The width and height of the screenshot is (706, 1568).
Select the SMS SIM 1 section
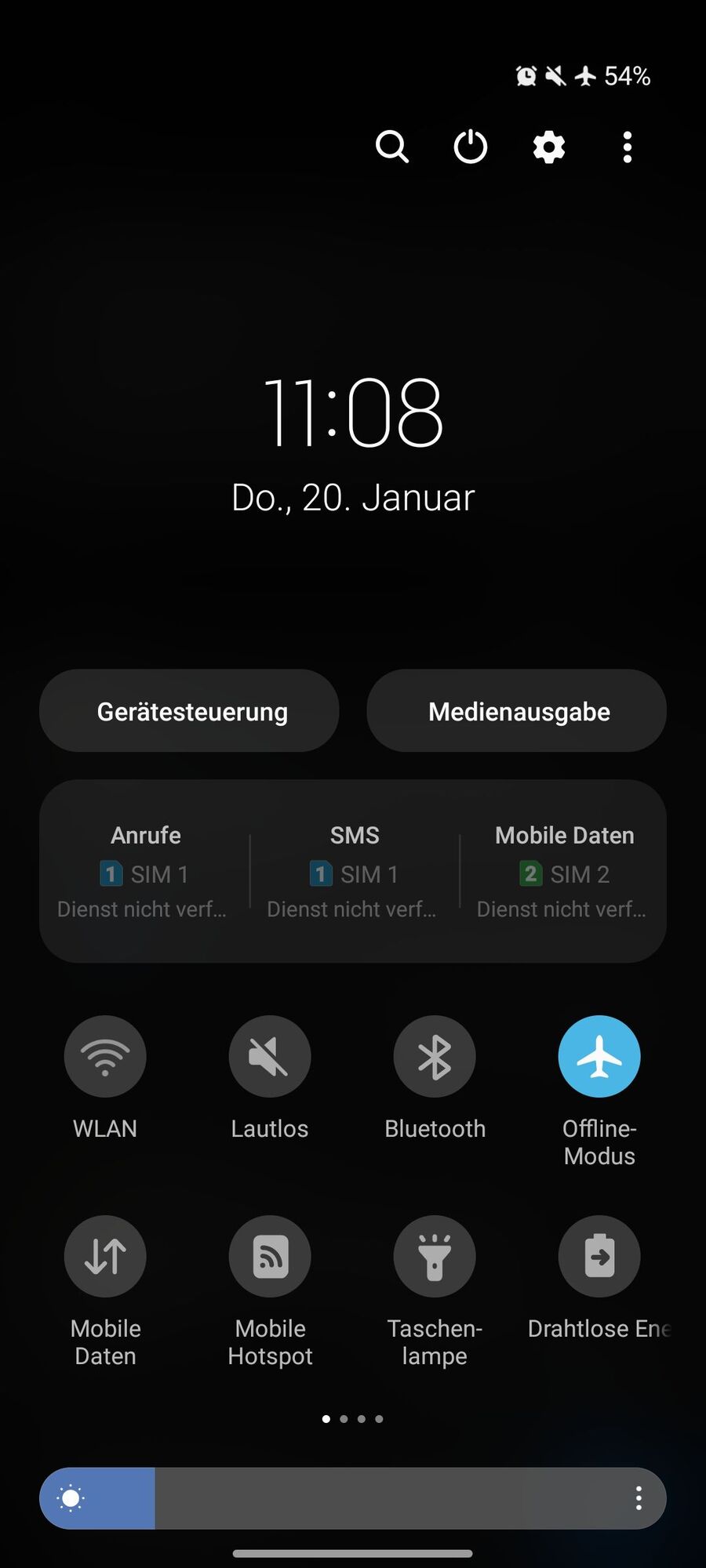point(354,870)
